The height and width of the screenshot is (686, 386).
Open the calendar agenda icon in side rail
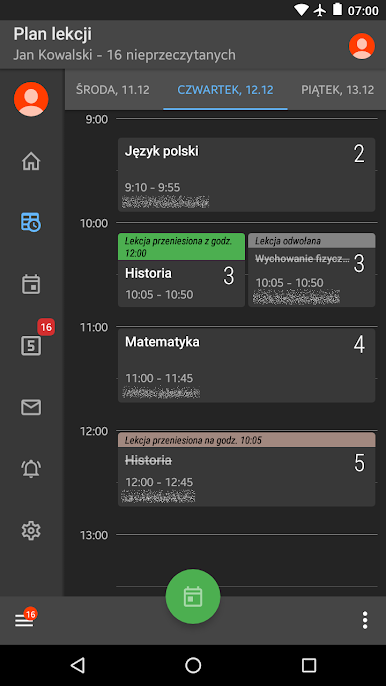pyautogui.click(x=31, y=284)
